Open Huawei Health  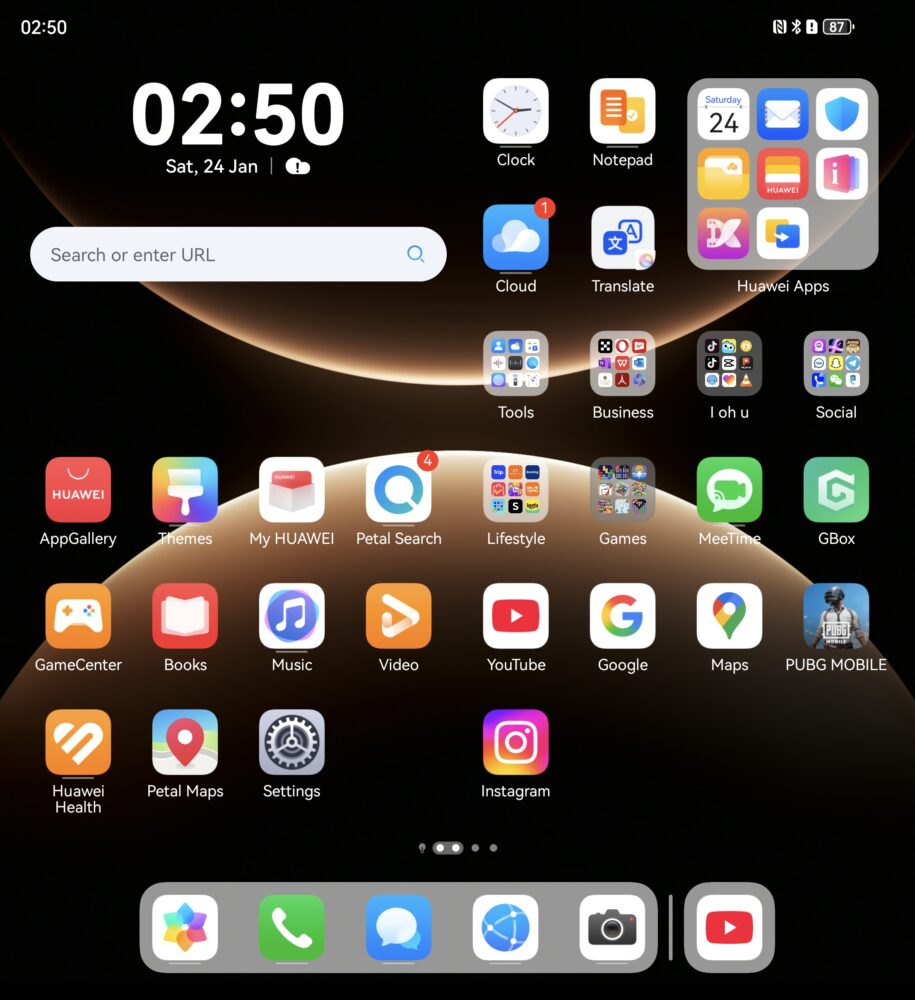pyautogui.click(x=78, y=742)
